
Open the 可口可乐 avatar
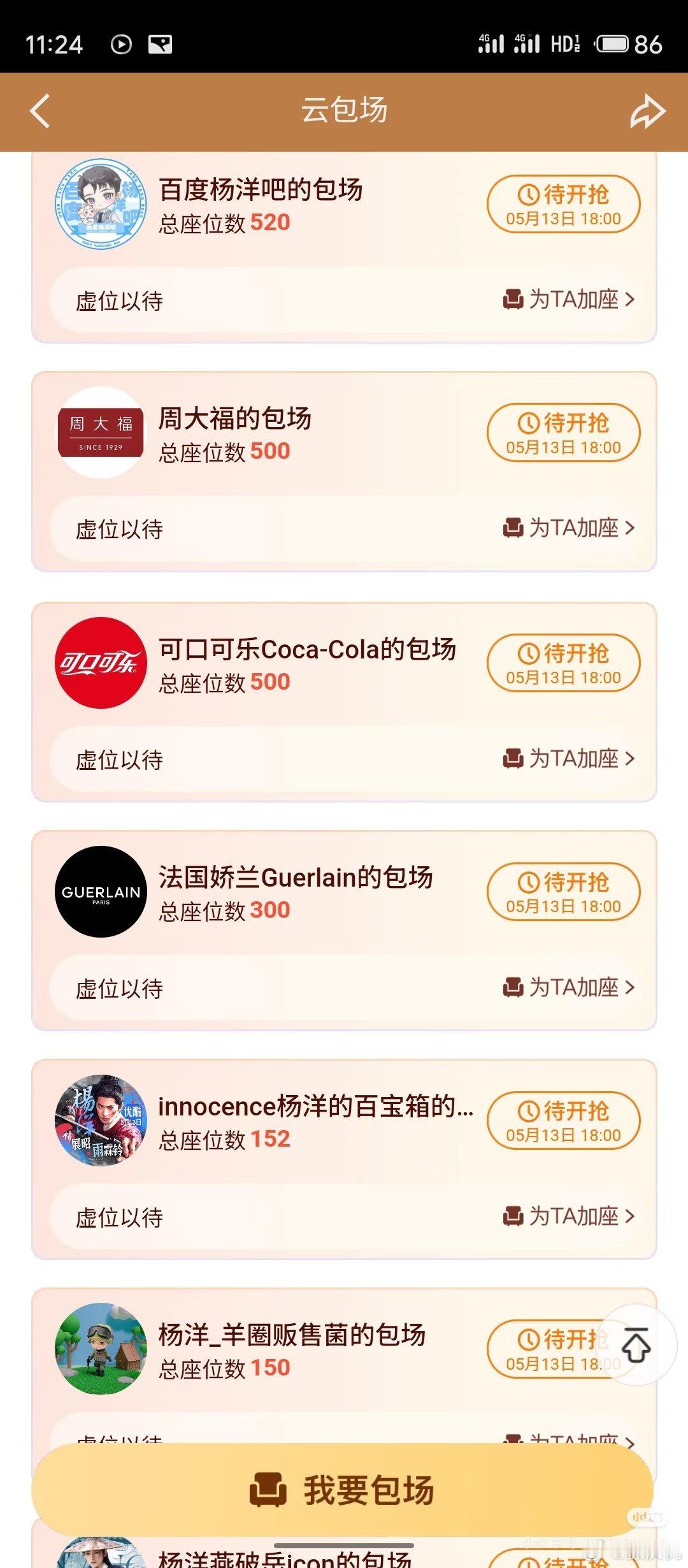pyautogui.click(x=101, y=663)
